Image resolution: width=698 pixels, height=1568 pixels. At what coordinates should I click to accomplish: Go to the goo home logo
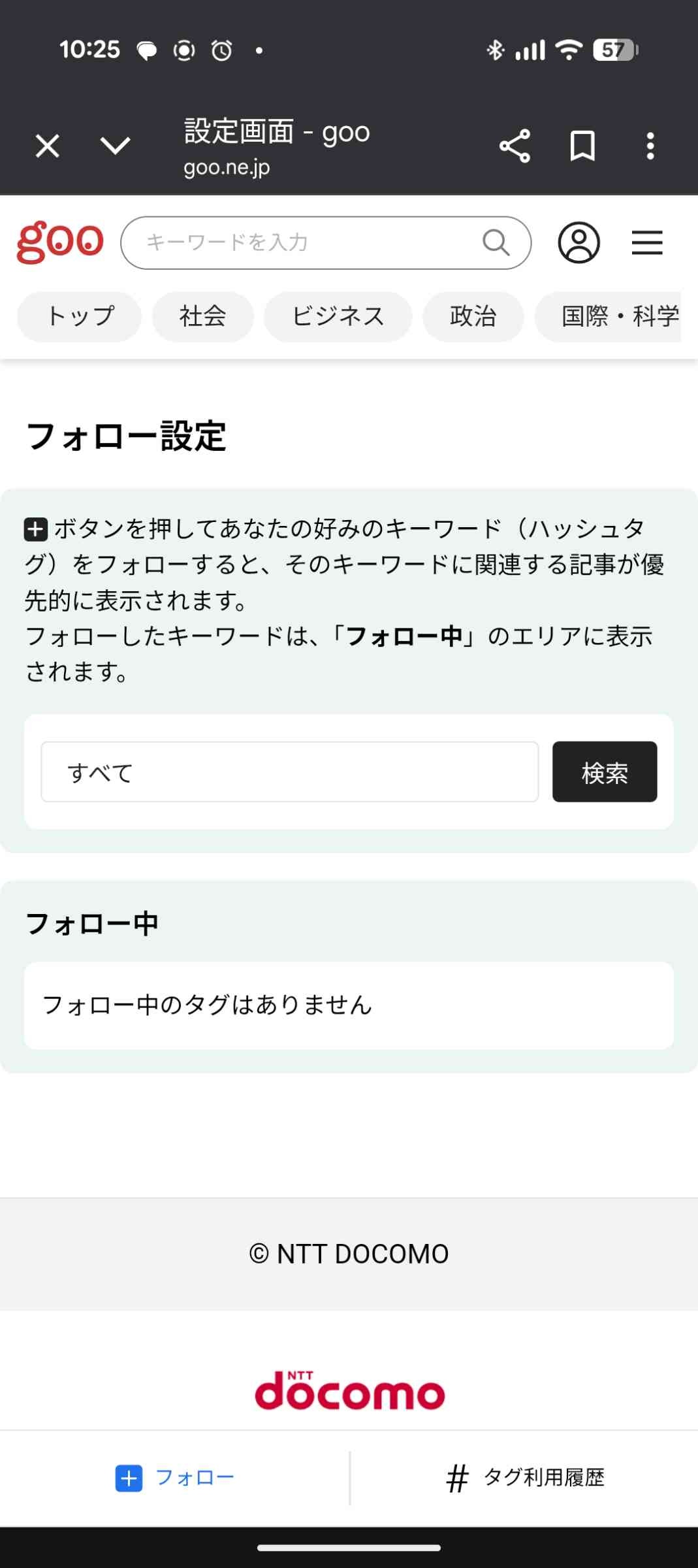(x=60, y=242)
